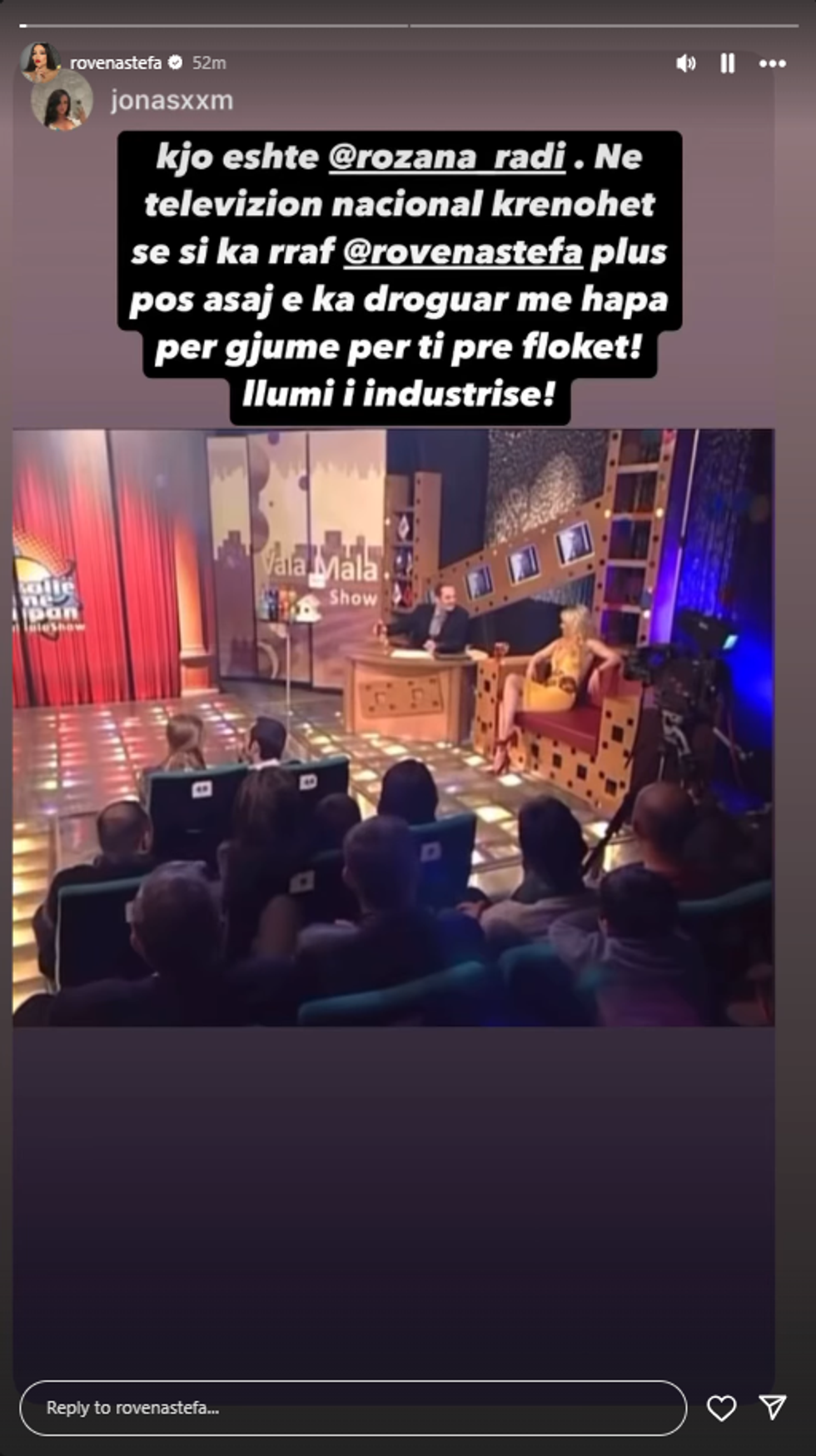816x1456 pixels.
Task: Open the @rovenastefa mention in text
Action: coord(462,252)
